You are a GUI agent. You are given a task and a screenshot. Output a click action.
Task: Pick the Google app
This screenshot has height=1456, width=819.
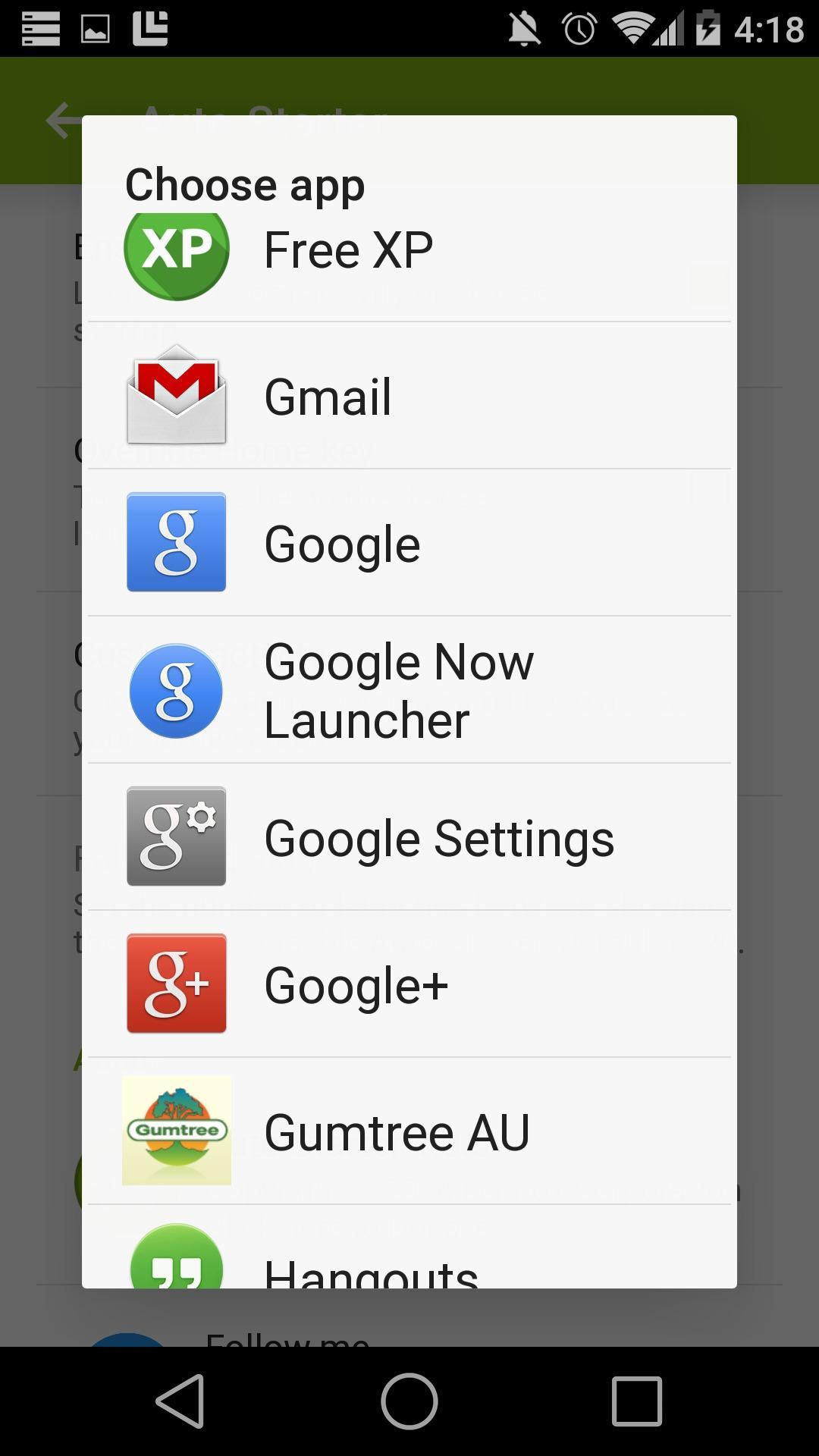409,543
